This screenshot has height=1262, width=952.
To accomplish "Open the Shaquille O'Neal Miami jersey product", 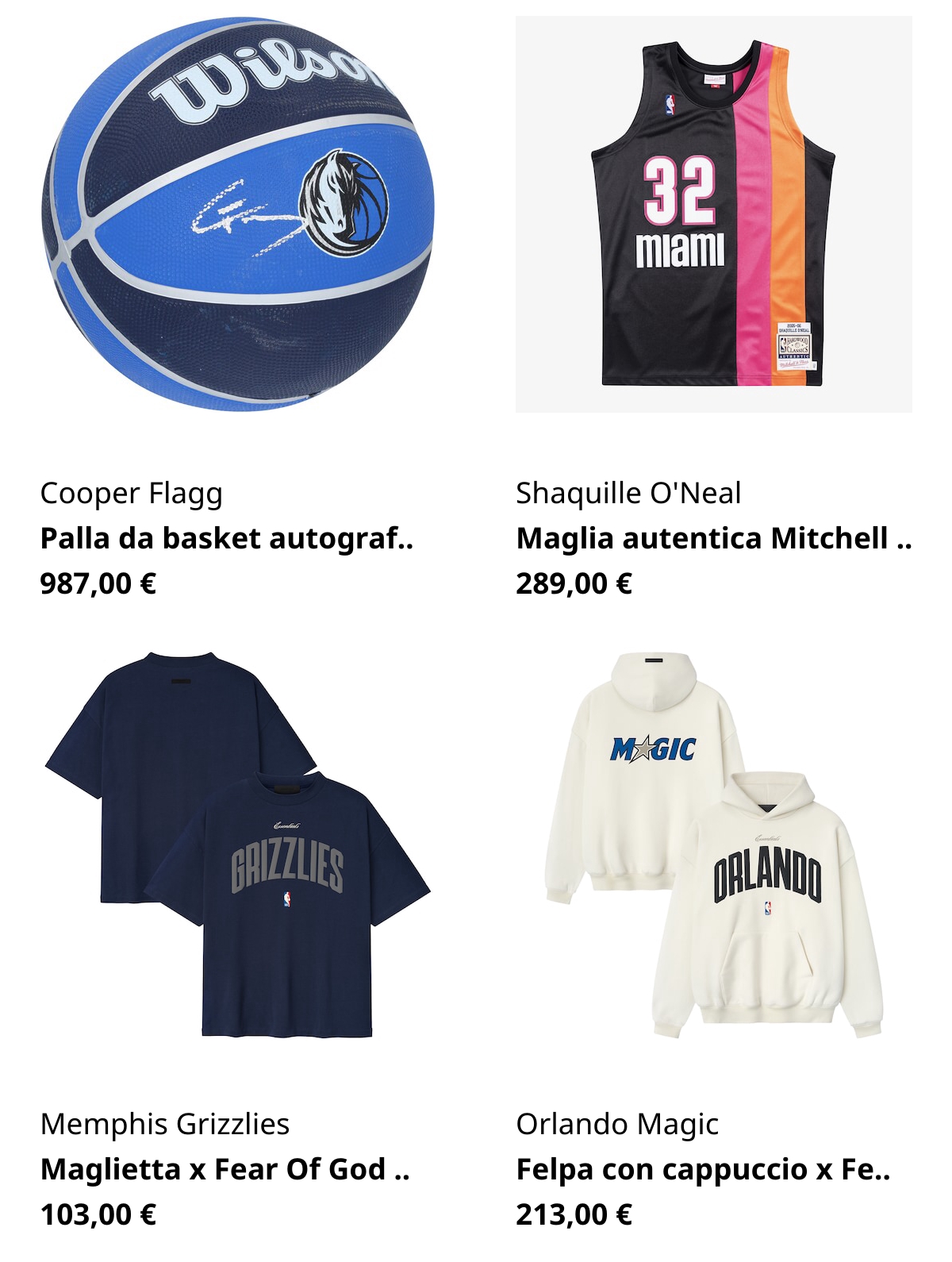I will tap(714, 214).
